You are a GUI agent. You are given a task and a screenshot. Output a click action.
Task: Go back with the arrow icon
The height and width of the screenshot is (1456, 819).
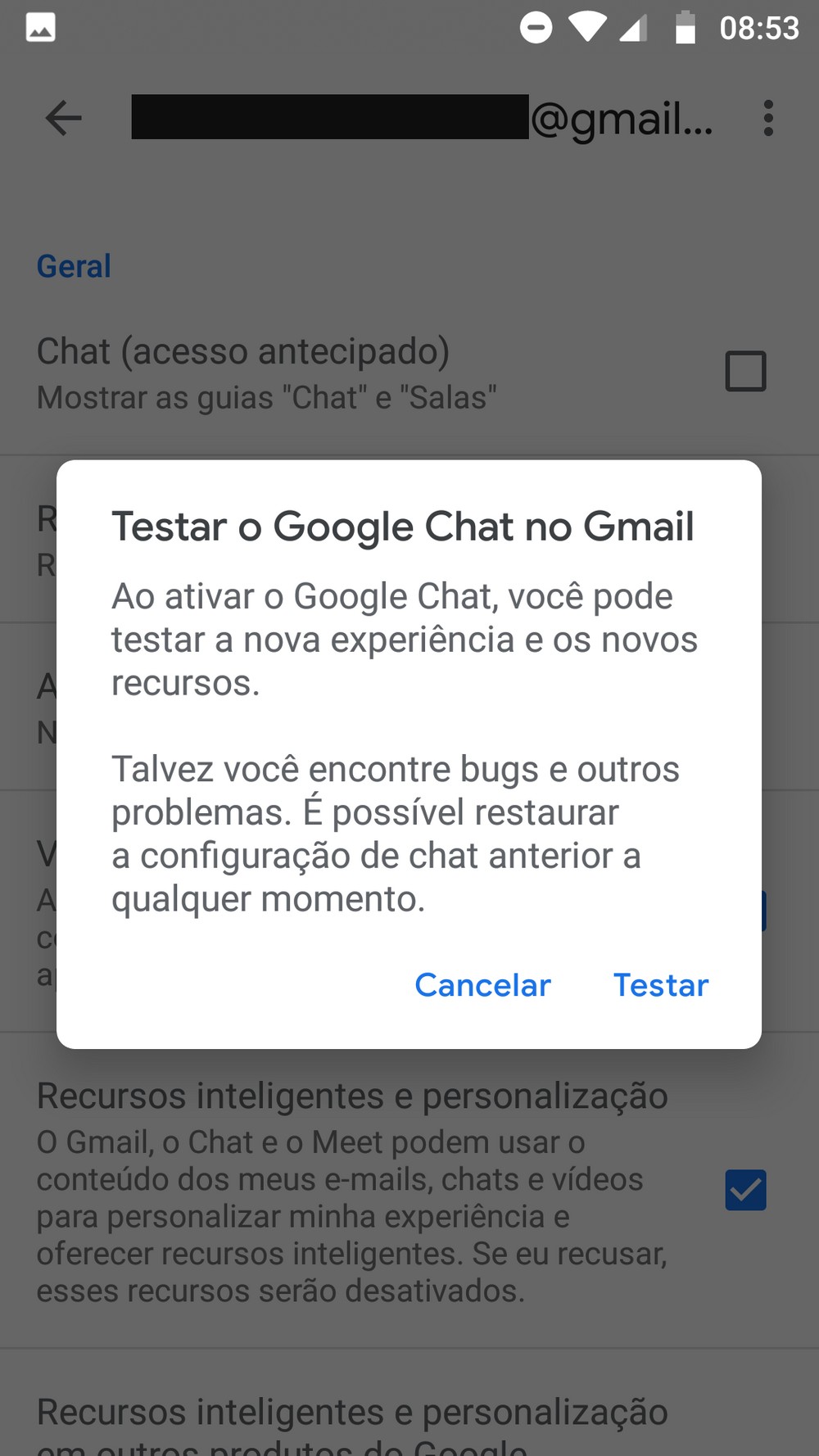point(63,118)
